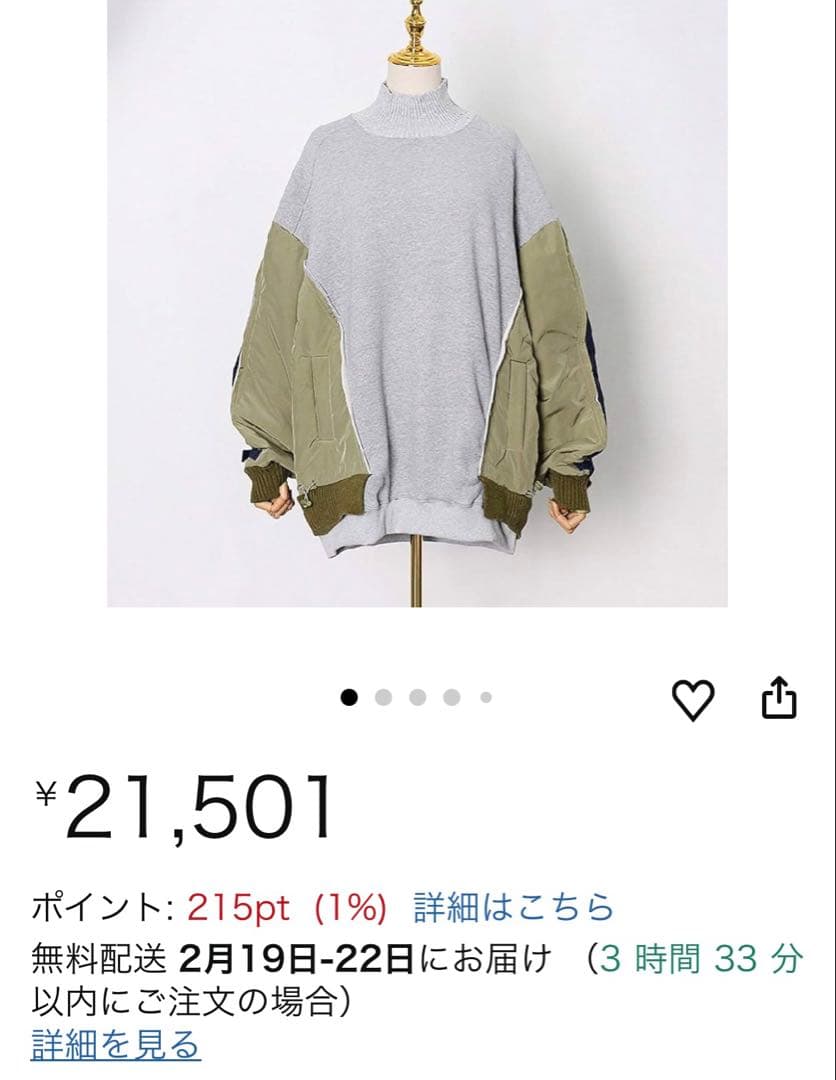This screenshot has width=836, height=1080.
Task: Toggle the wishlist heart to favorite item
Action: click(692, 697)
